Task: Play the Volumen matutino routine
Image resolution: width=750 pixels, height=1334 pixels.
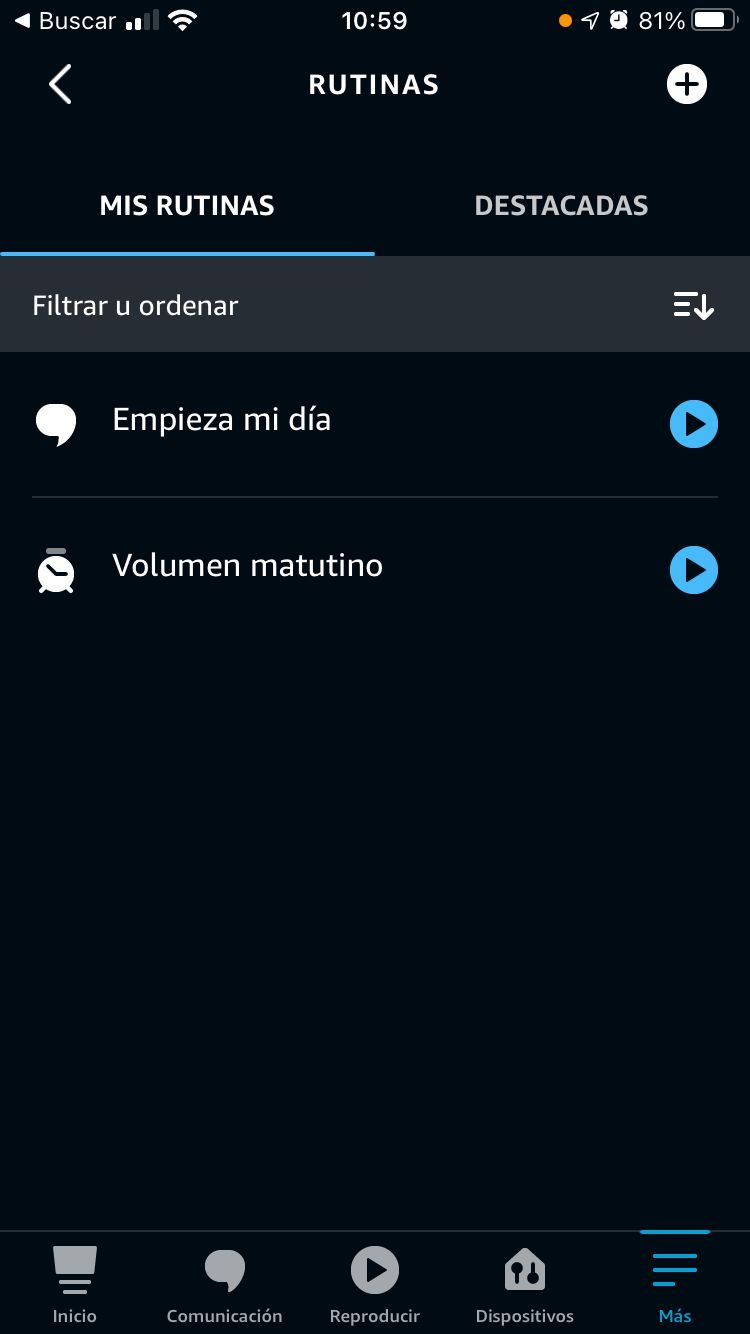Action: pos(693,570)
